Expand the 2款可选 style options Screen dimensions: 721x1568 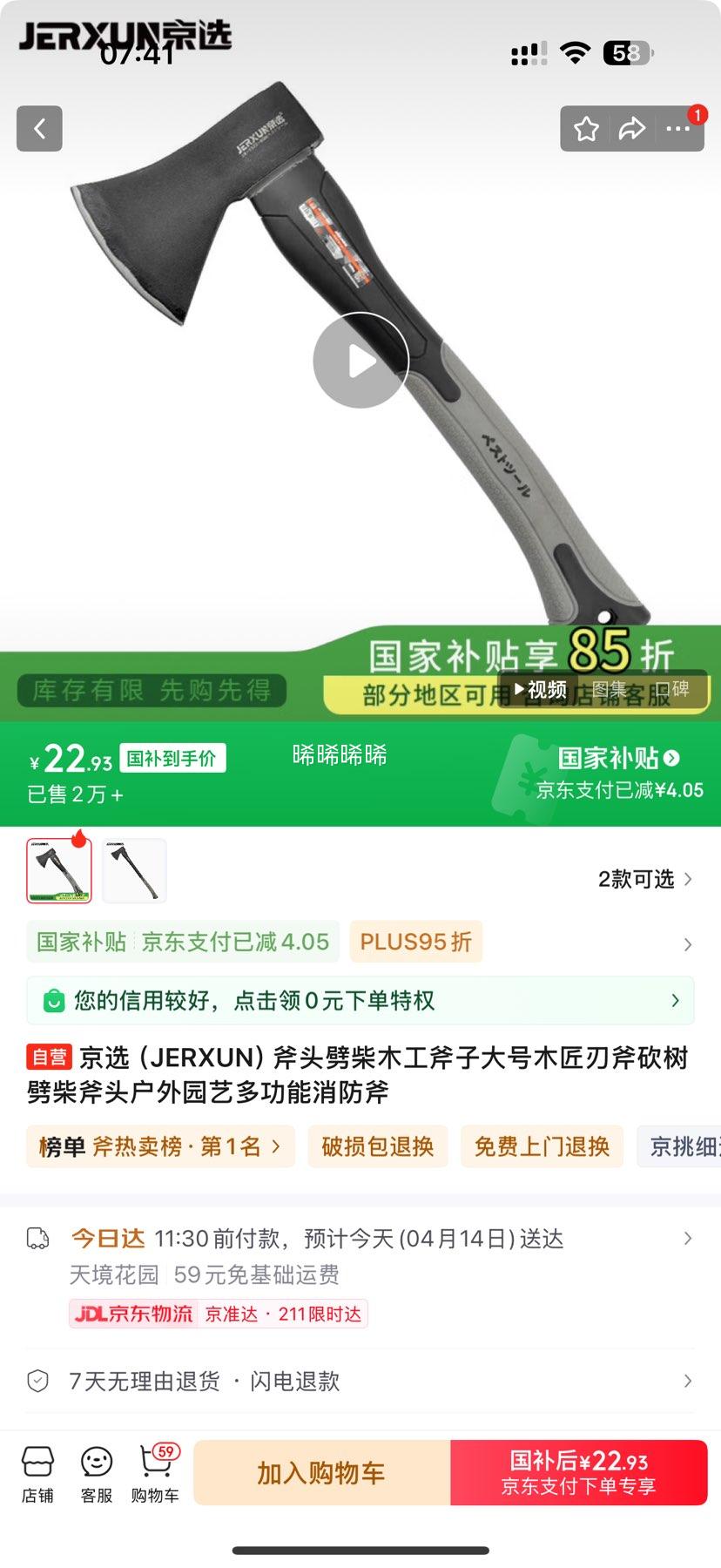pyautogui.click(x=644, y=879)
